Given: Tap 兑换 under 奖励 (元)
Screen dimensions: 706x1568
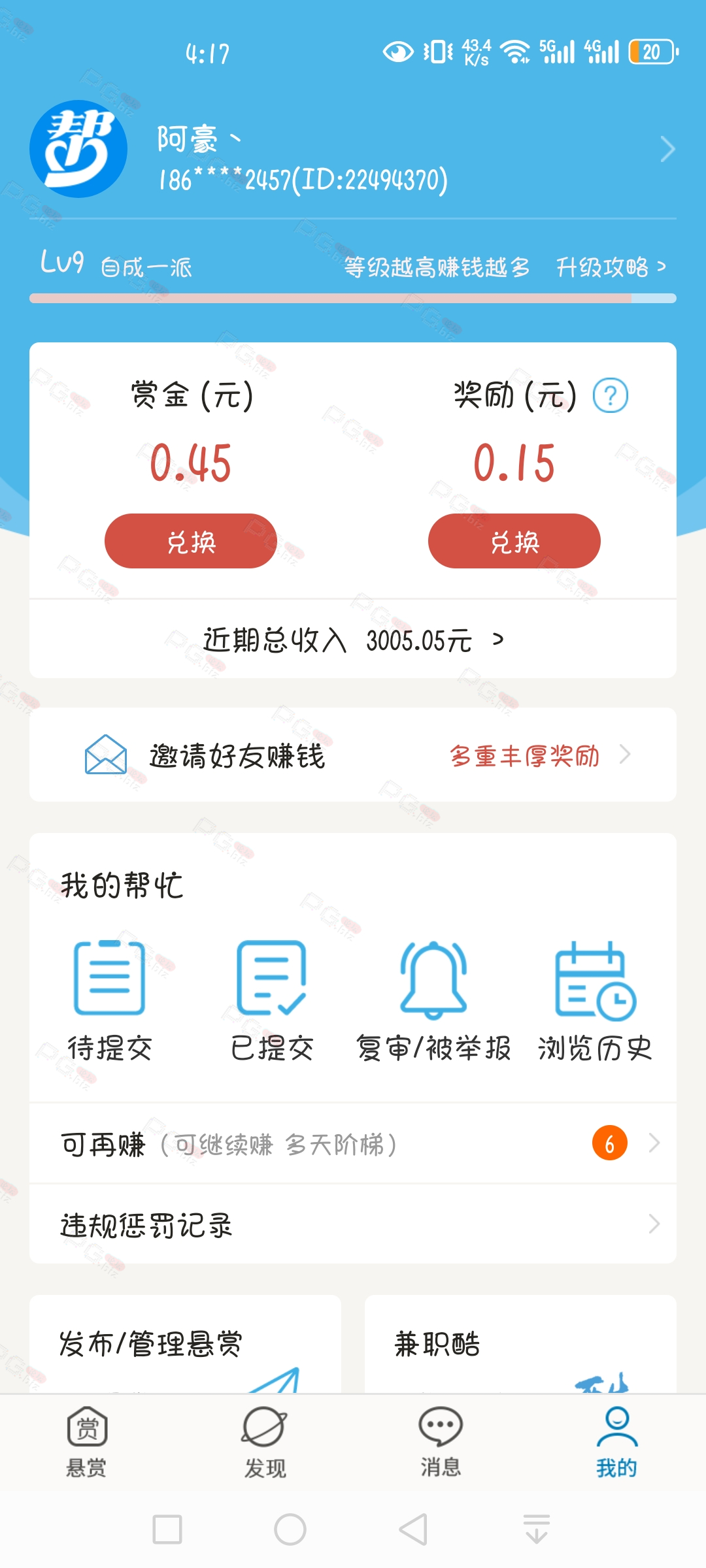Looking at the screenshot, I should click(514, 541).
